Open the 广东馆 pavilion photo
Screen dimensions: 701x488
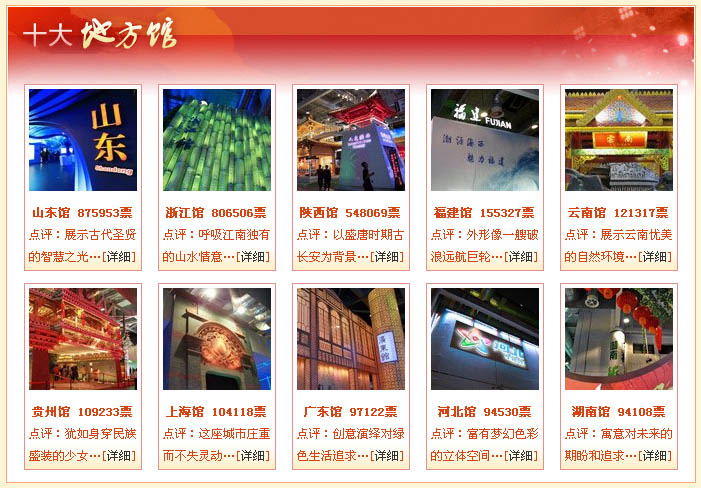pos(351,339)
